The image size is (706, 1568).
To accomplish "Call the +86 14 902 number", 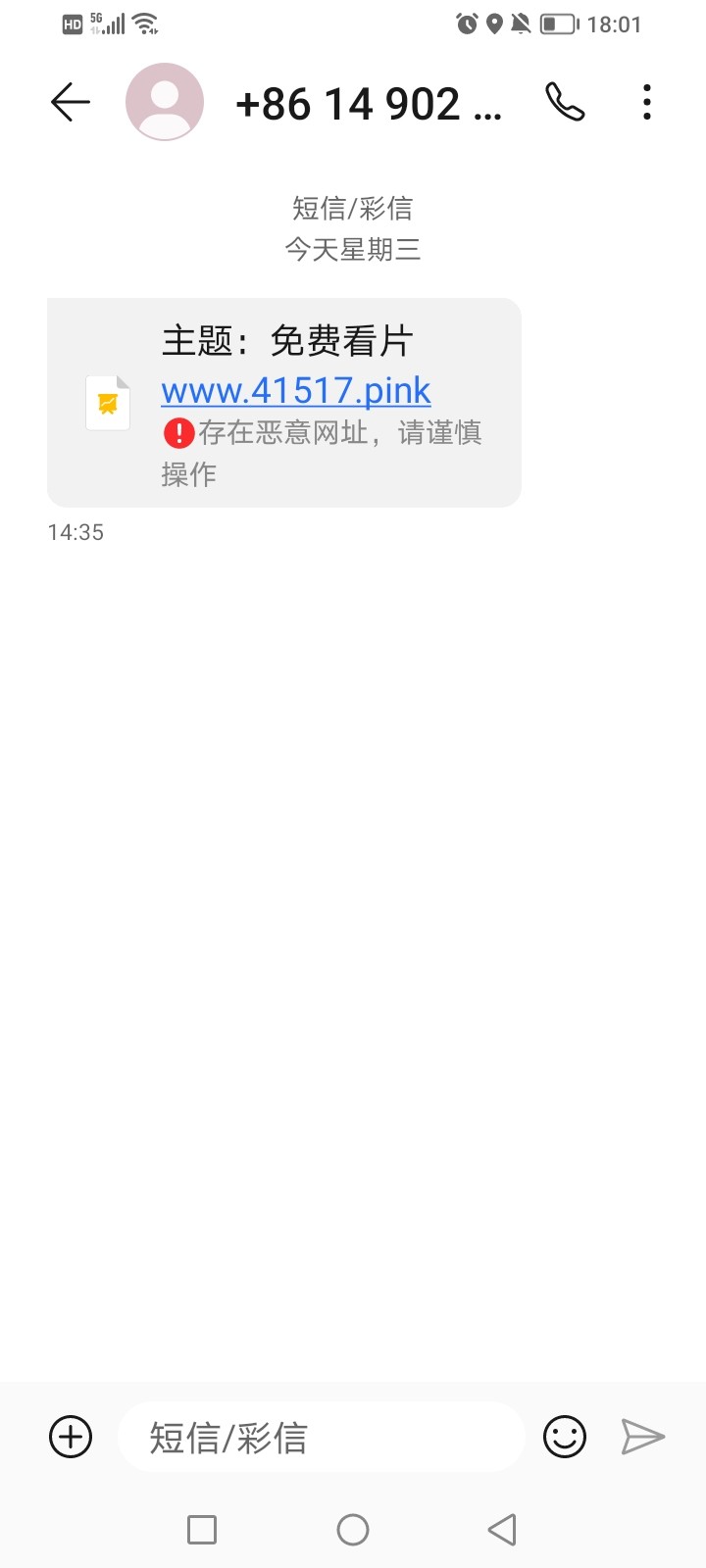I will [565, 102].
